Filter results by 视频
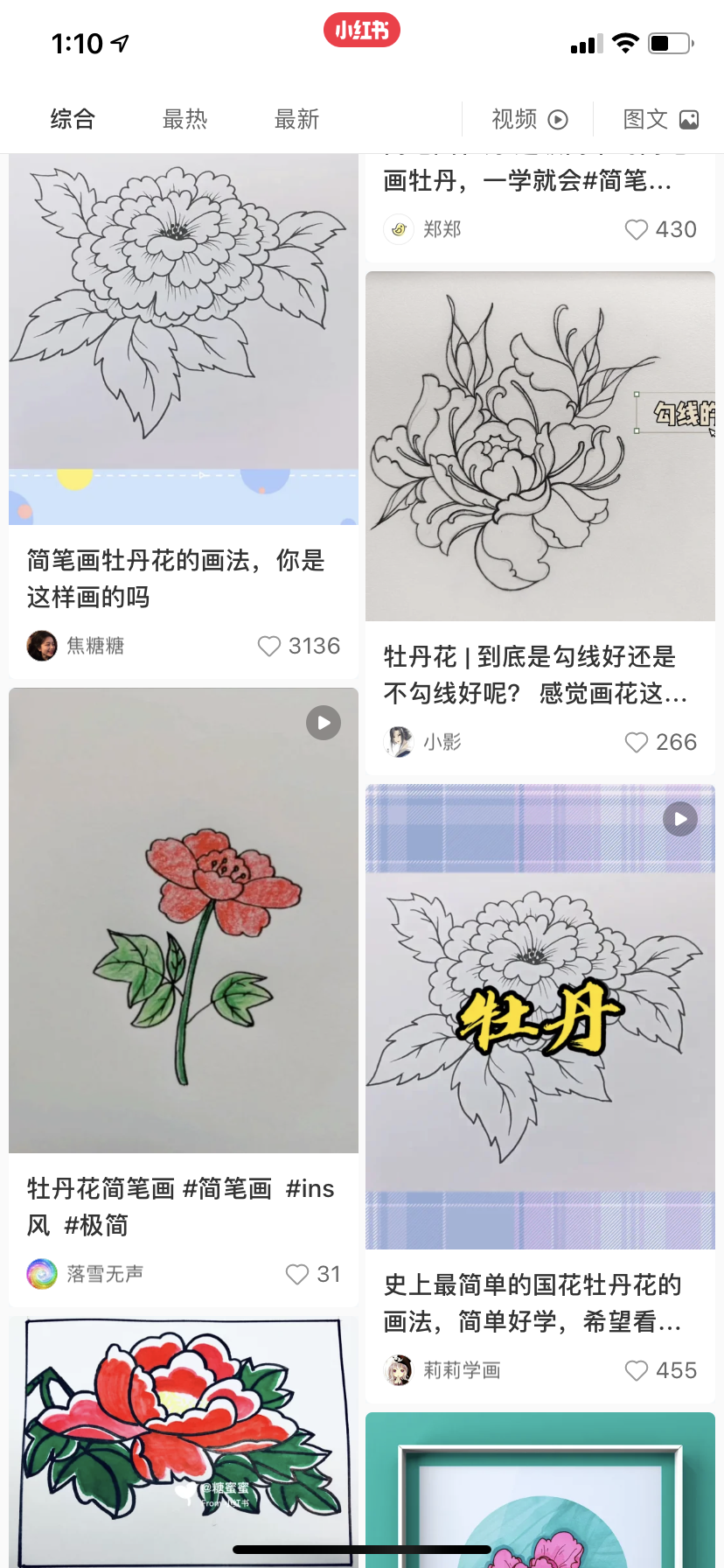 pyautogui.click(x=529, y=119)
